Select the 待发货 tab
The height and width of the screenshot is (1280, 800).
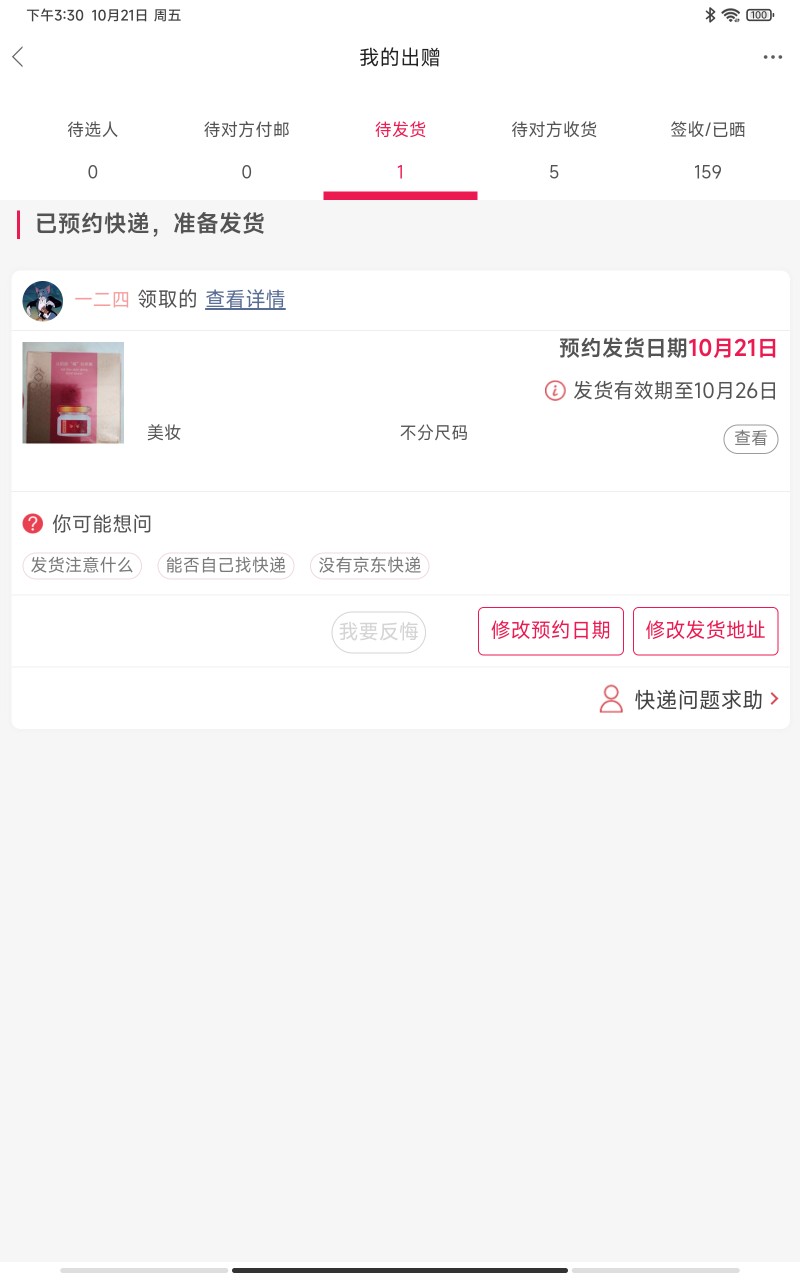point(400,150)
